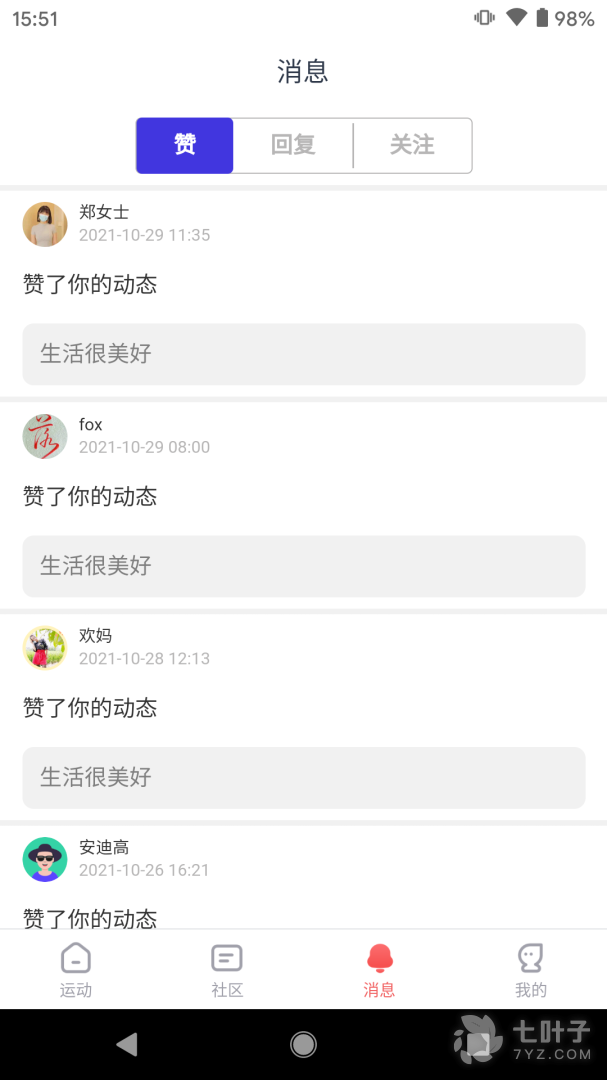Select the 赞 segment
The image size is (607, 1080).
[185, 146]
